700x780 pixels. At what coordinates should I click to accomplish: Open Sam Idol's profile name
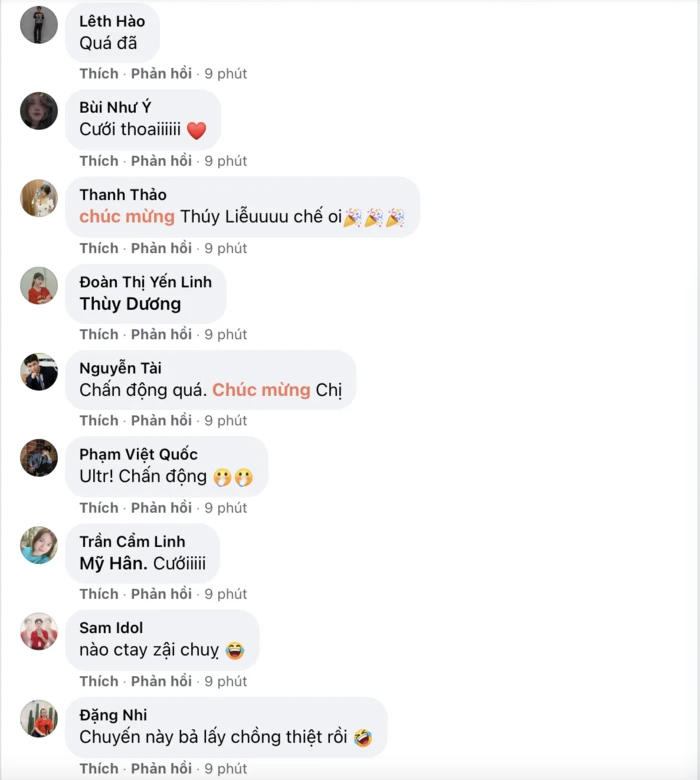(x=111, y=628)
